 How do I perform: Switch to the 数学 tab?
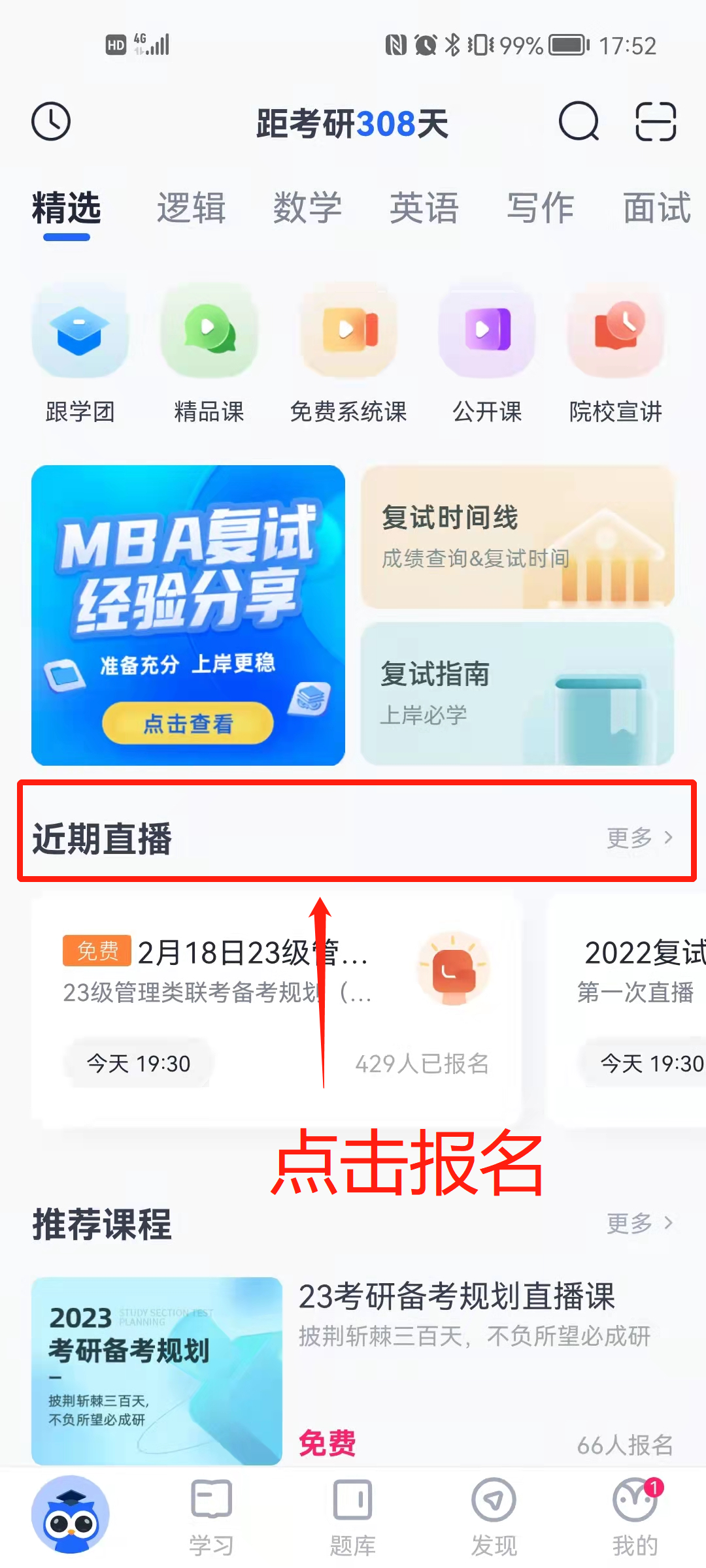pyautogui.click(x=307, y=208)
